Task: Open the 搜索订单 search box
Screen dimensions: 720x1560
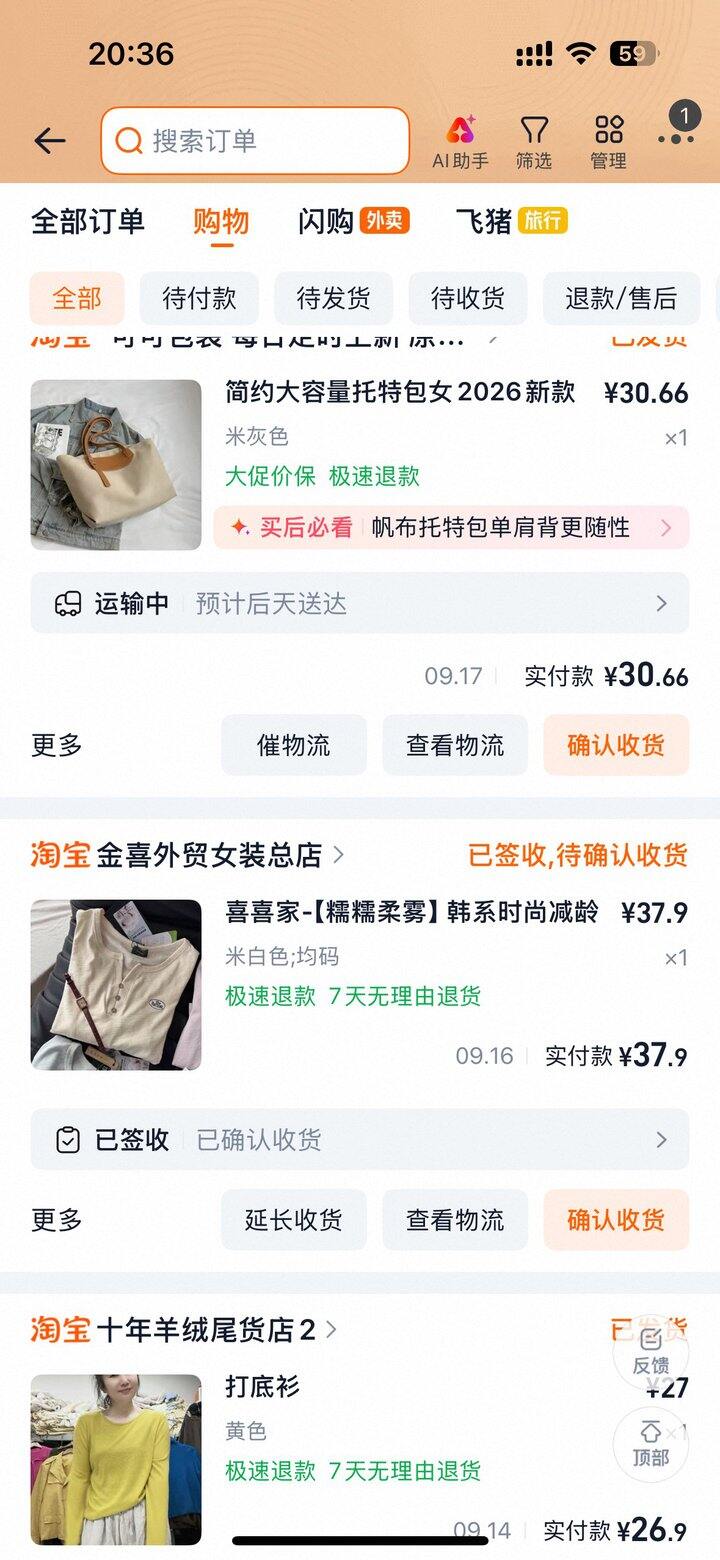Action: 255,141
